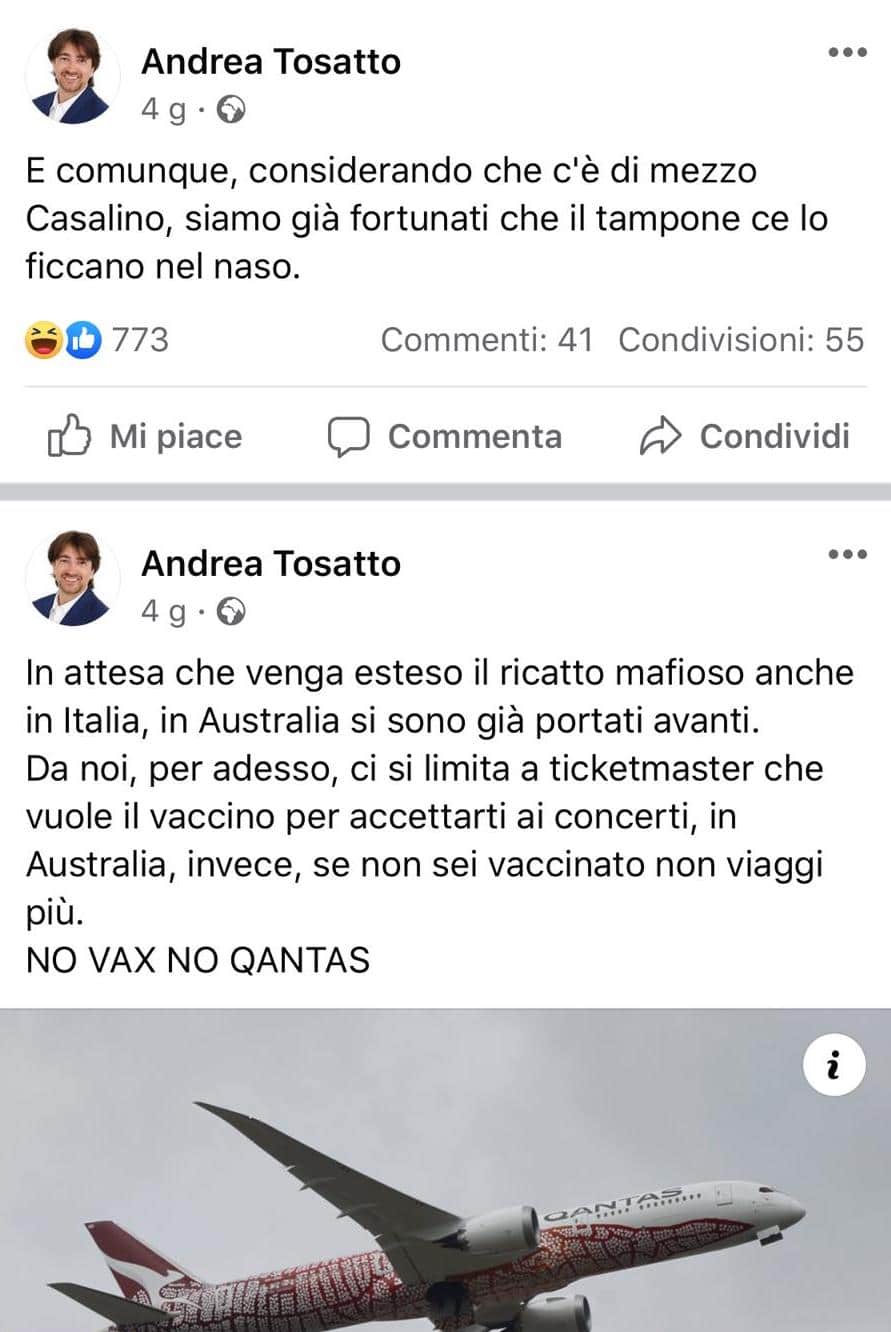
Task: Tap Commenta under the Casalino post
Action: [x=445, y=437]
